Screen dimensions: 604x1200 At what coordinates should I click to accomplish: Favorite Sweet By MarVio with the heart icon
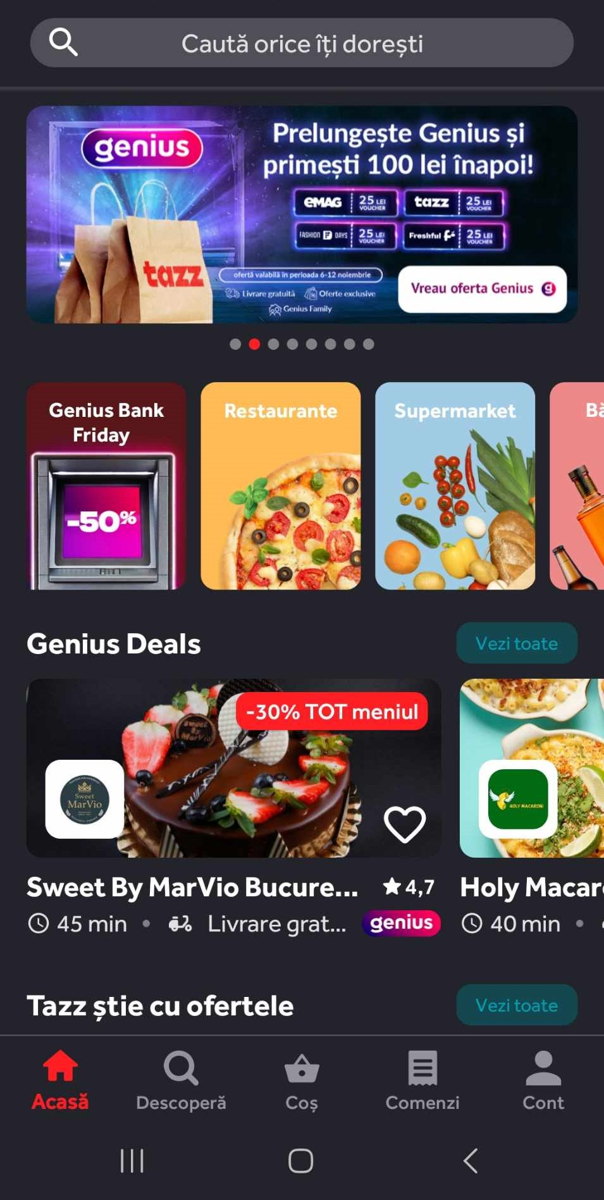405,824
